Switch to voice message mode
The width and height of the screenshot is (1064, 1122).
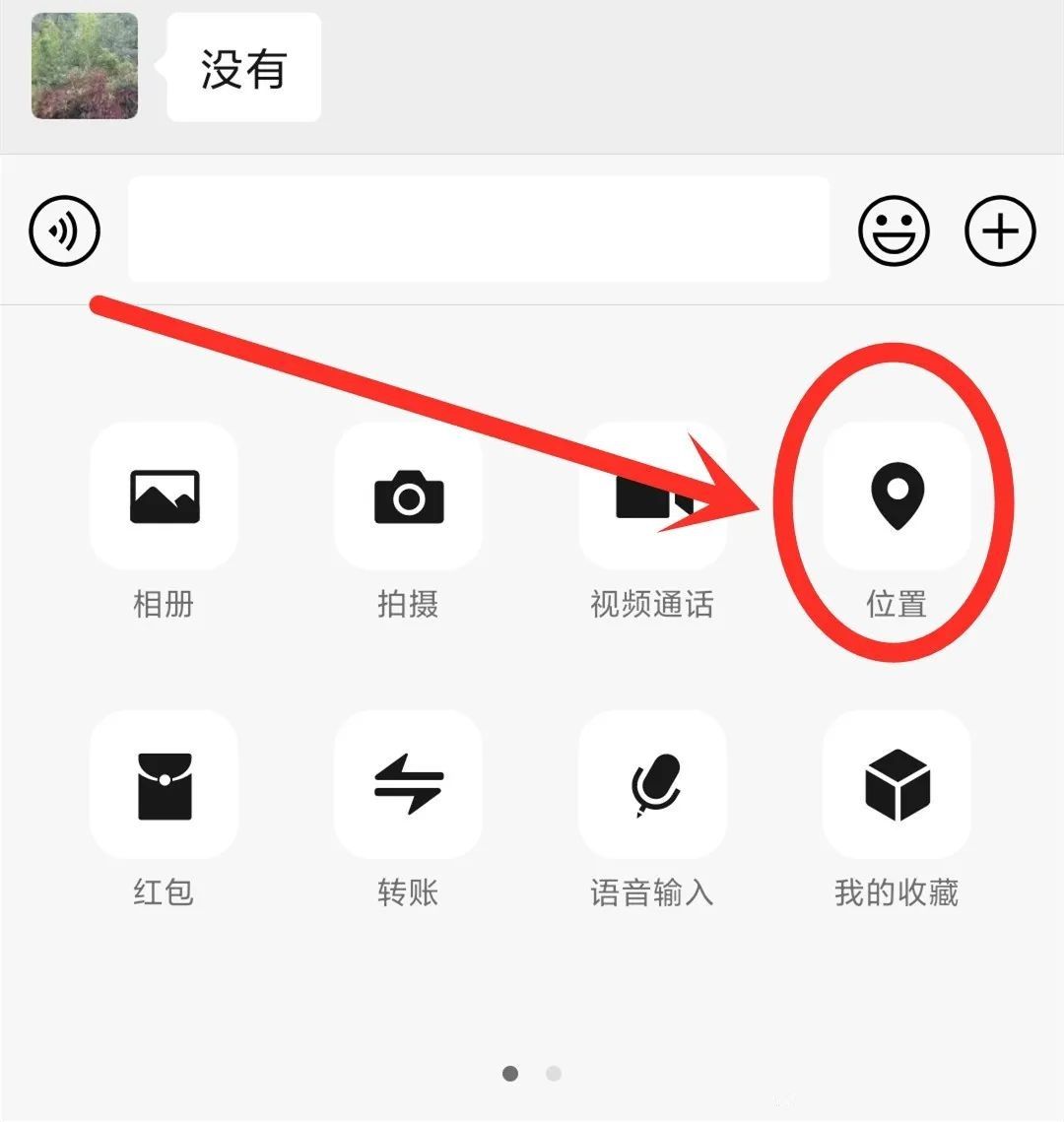coord(65,231)
